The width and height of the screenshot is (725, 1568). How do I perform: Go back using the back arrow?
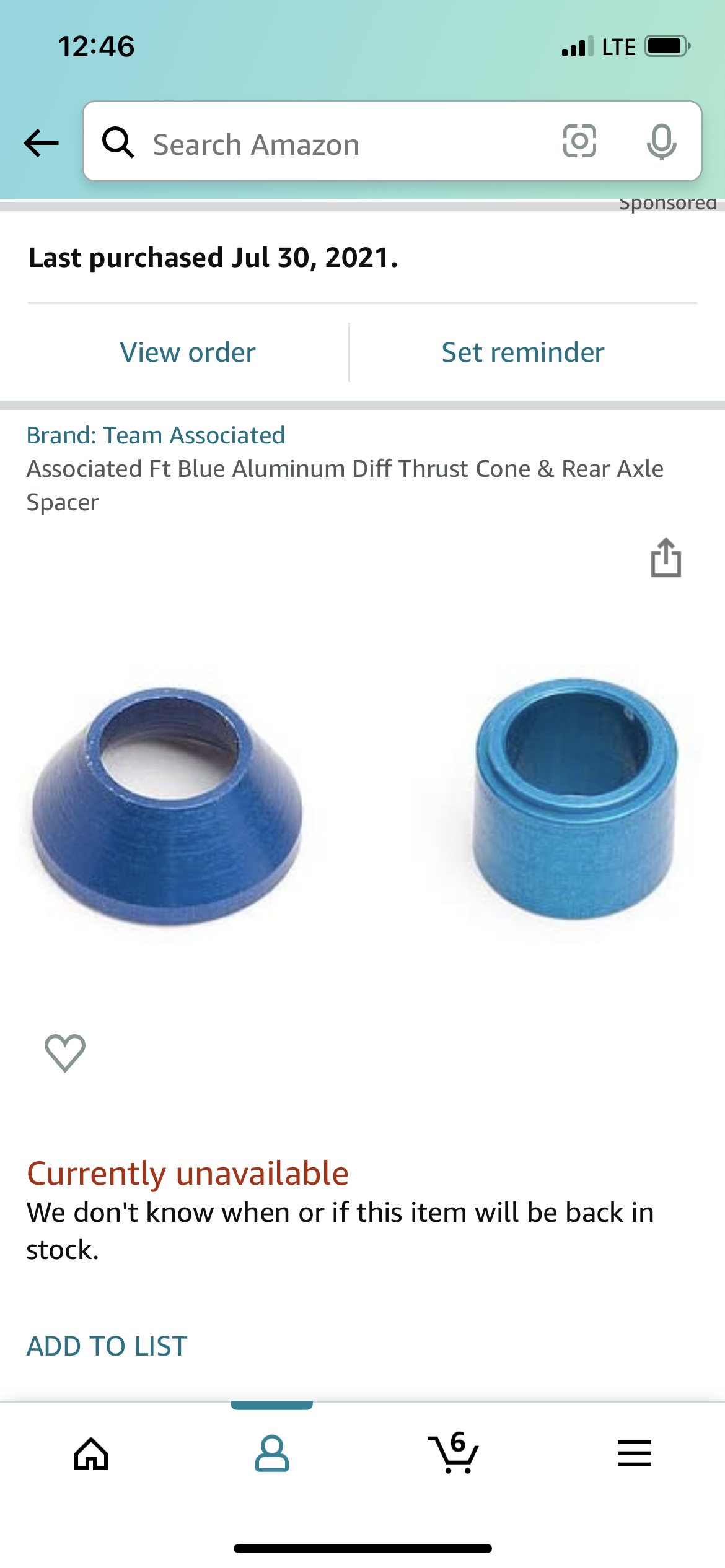[x=41, y=143]
